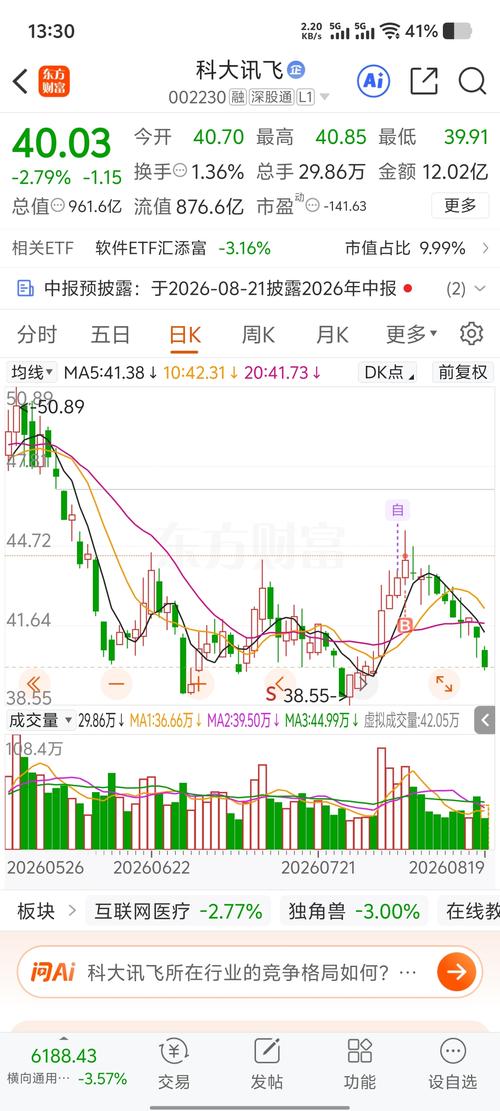Share this stock page
The image size is (500, 1111).
point(424,81)
